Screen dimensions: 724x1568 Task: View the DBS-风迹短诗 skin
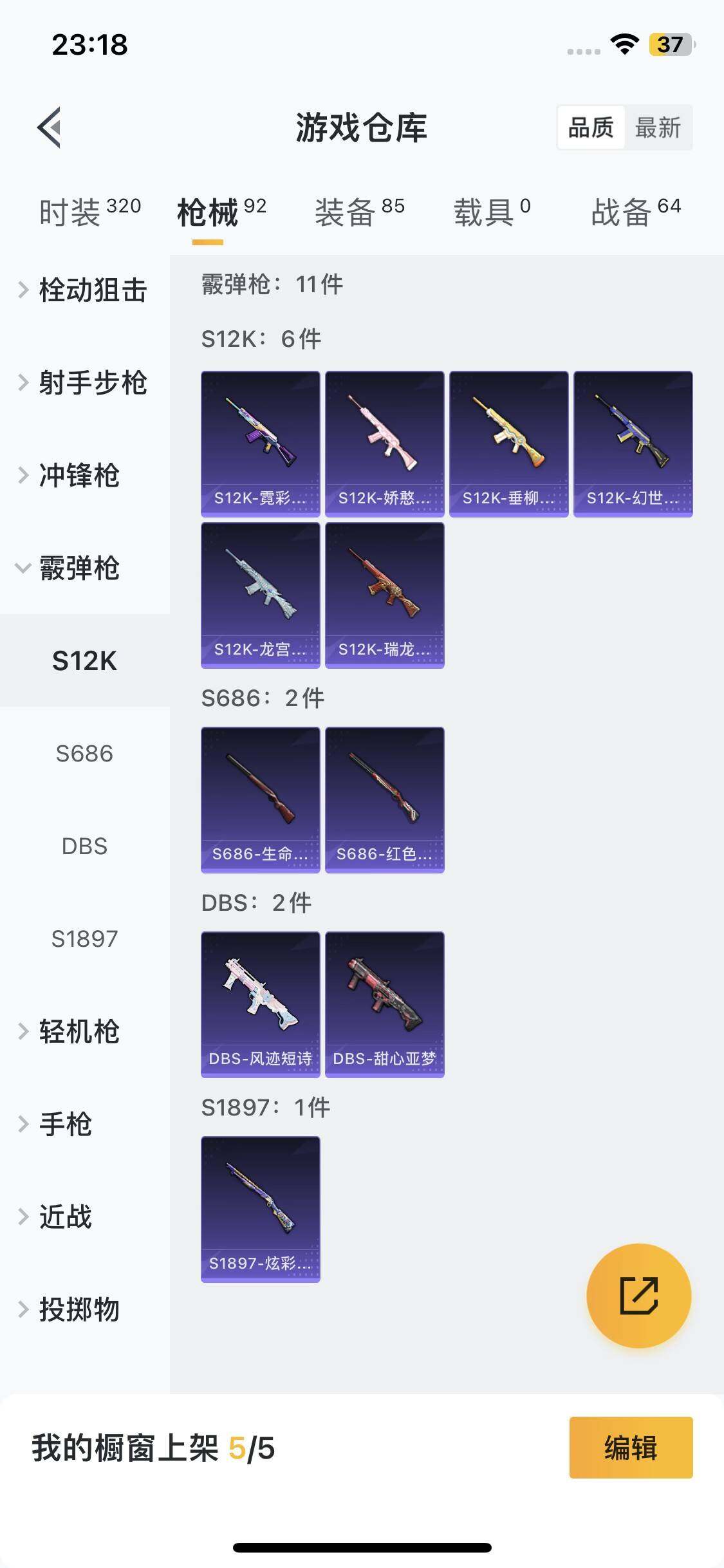click(261, 1005)
